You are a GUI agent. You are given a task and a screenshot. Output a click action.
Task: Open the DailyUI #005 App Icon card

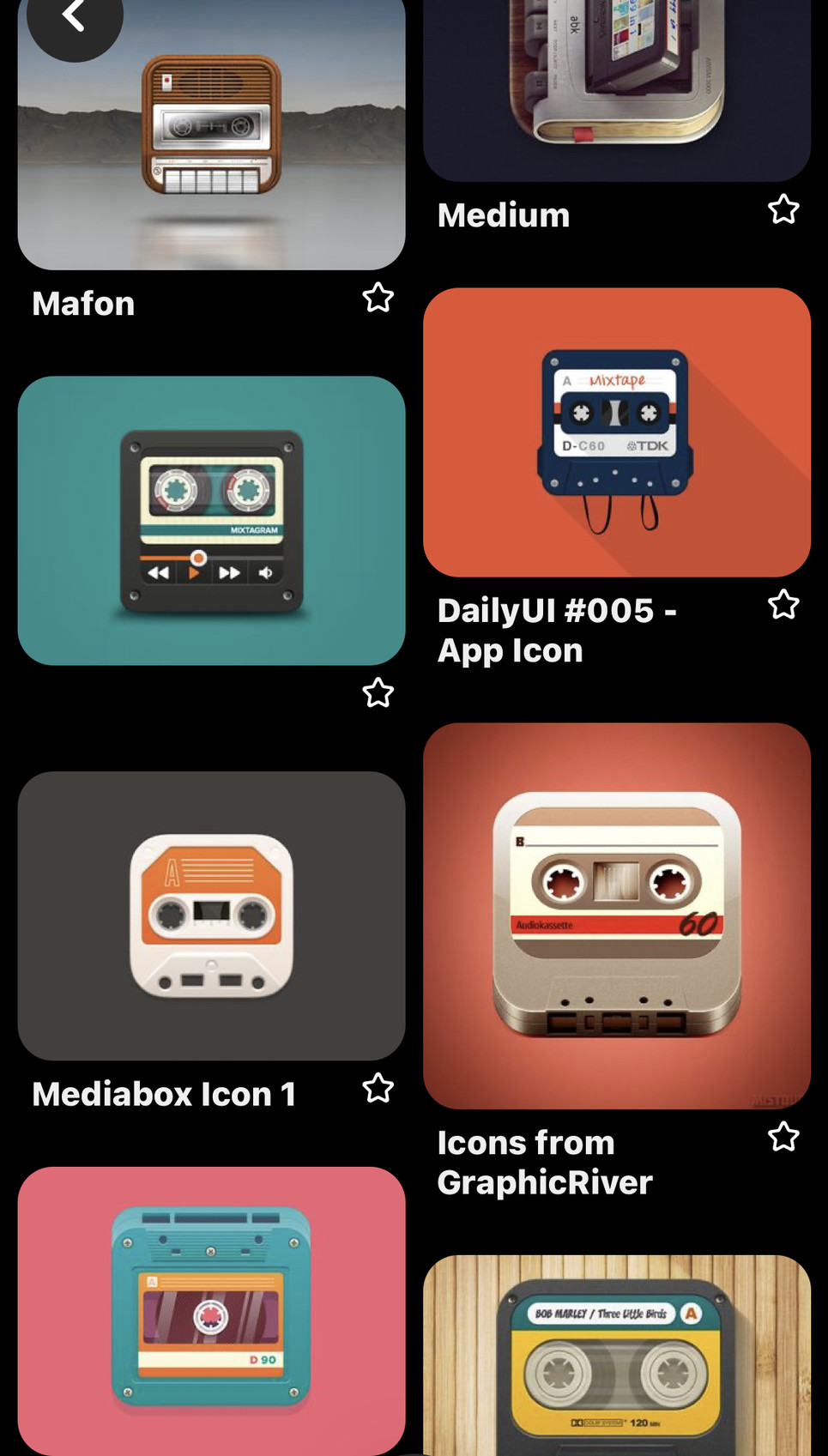617,432
